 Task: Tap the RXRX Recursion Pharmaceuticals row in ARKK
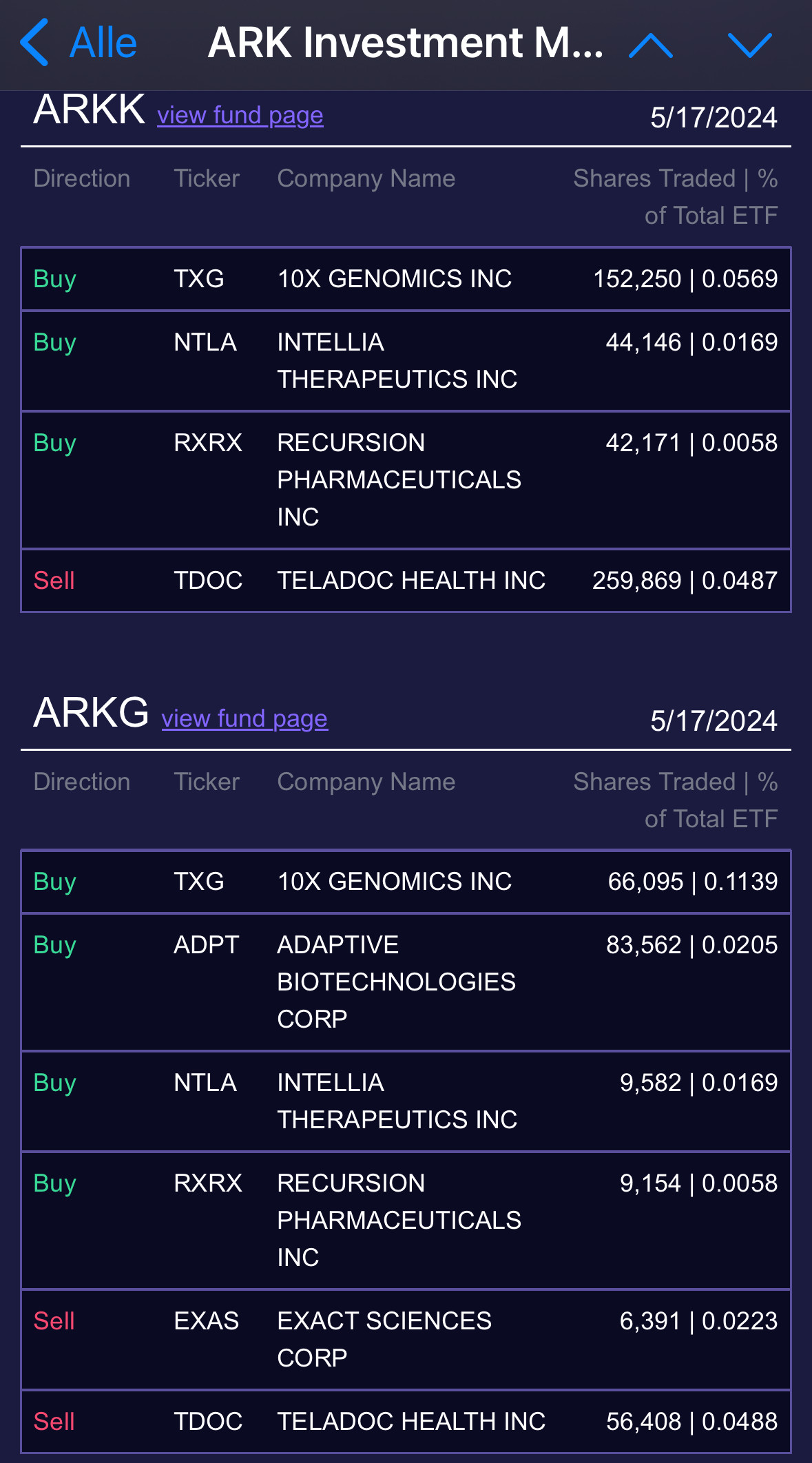[x=406, y=479]
